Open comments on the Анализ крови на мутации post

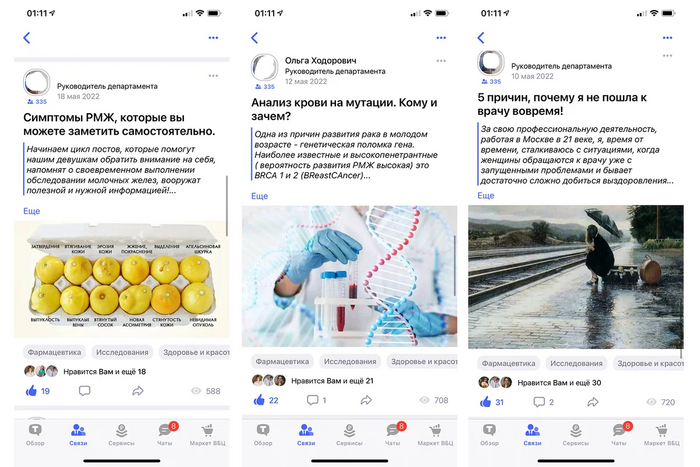pos(315,400)
